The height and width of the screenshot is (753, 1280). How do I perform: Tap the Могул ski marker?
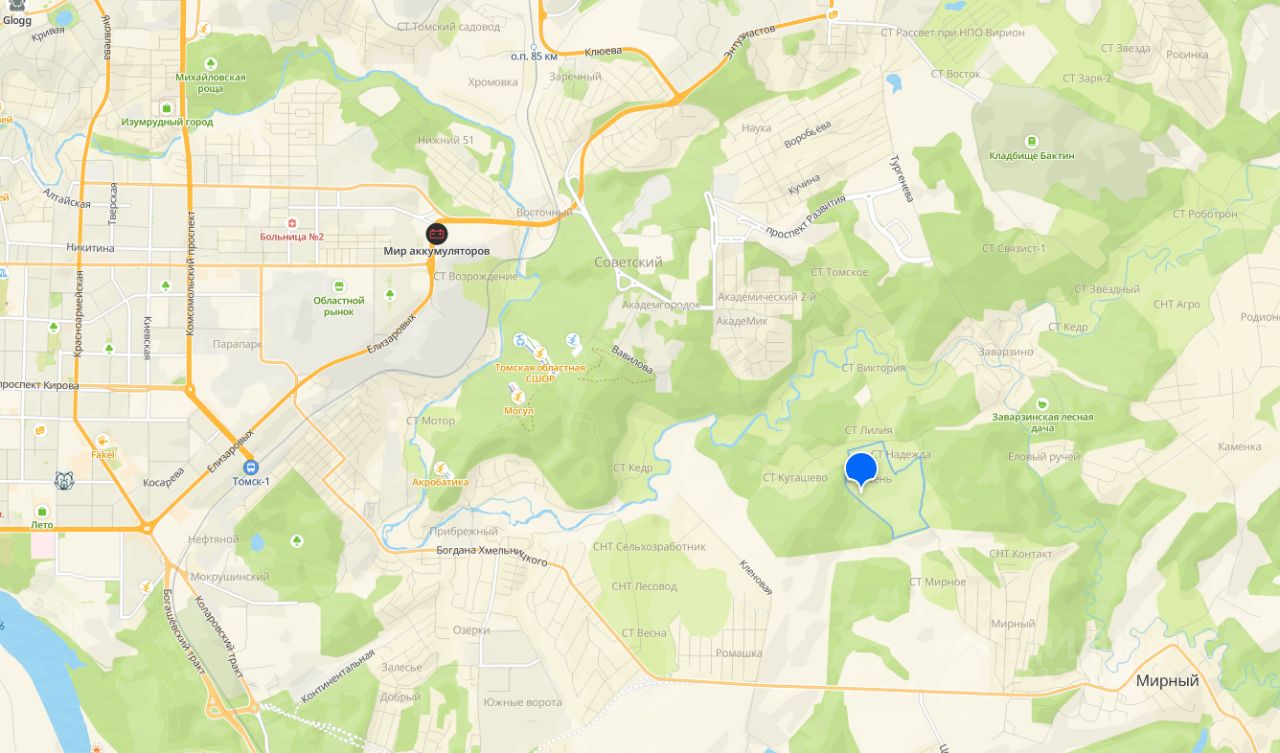518,397
